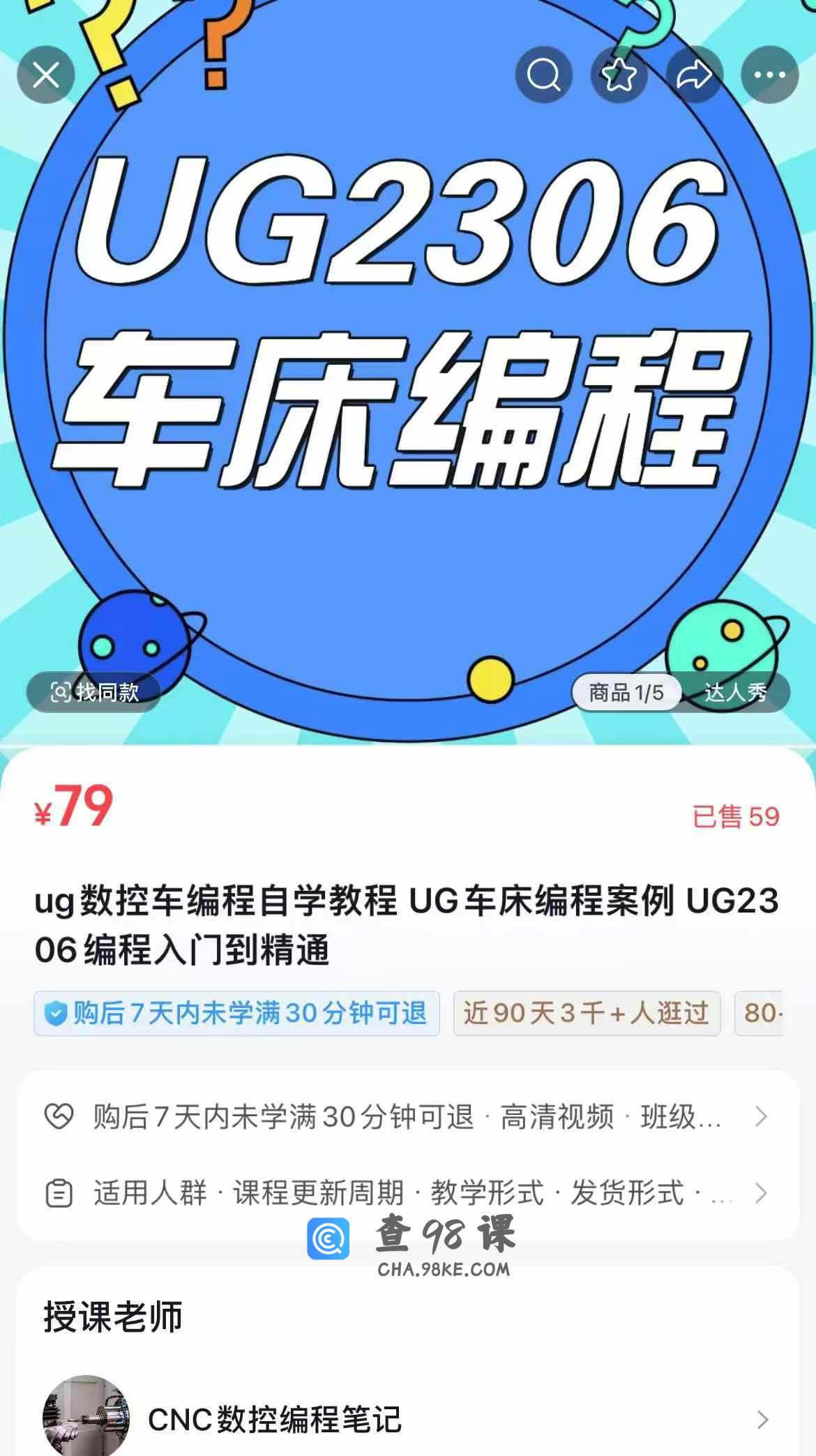The height and width of the screenshot is (1456, 816).
Task: Switch to 达人秀 tab
Action: pyautogui.click(x=736, y=692)
